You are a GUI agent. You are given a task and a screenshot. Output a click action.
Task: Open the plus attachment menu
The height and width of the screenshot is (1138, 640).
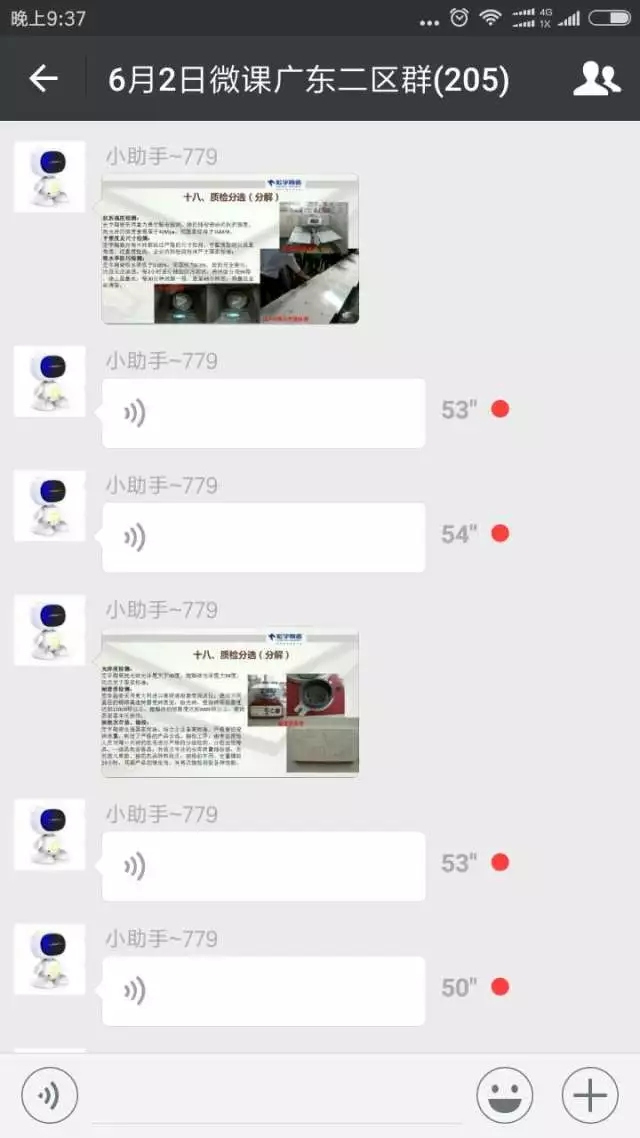[x=590, y=1096]
